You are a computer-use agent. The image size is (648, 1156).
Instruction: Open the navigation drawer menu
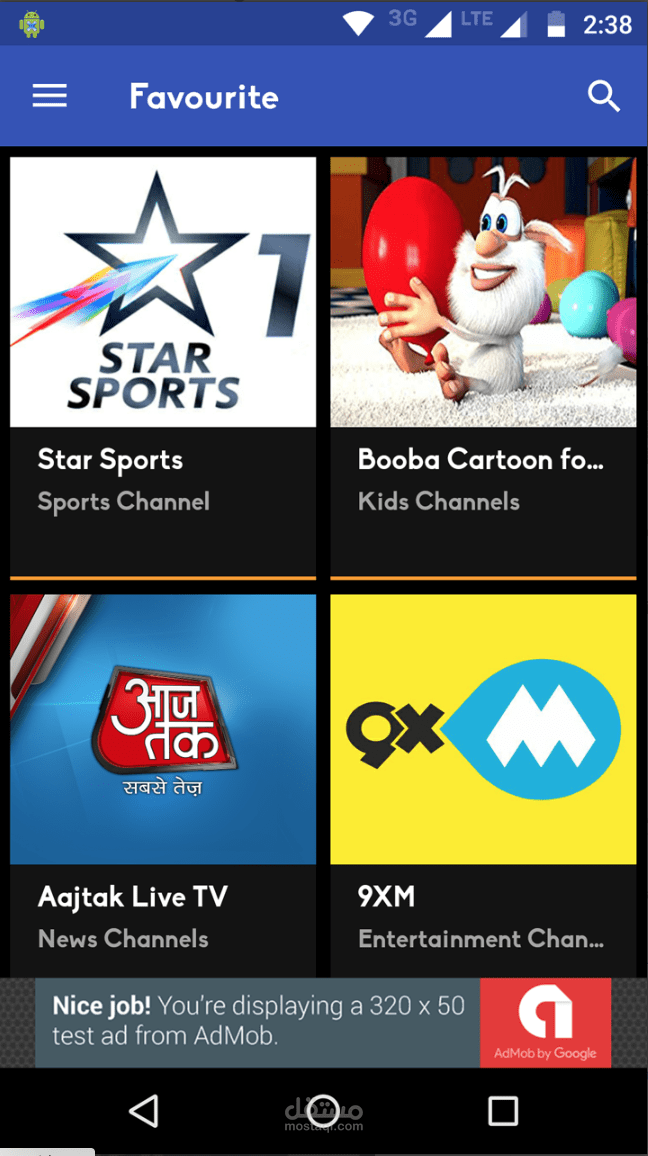(x=50, y=96)
